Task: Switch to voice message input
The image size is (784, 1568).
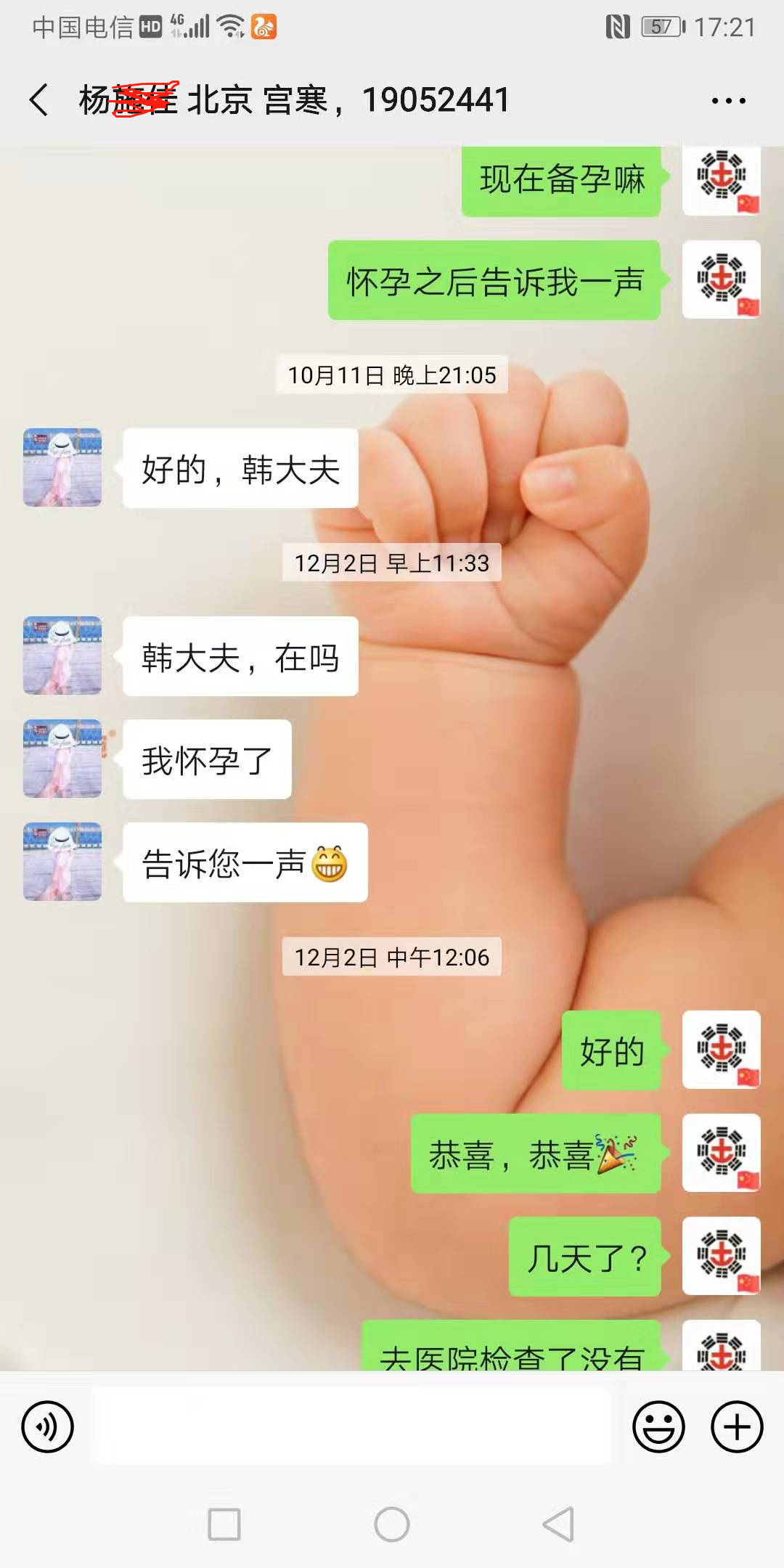Action: [x=48, y=1426]
